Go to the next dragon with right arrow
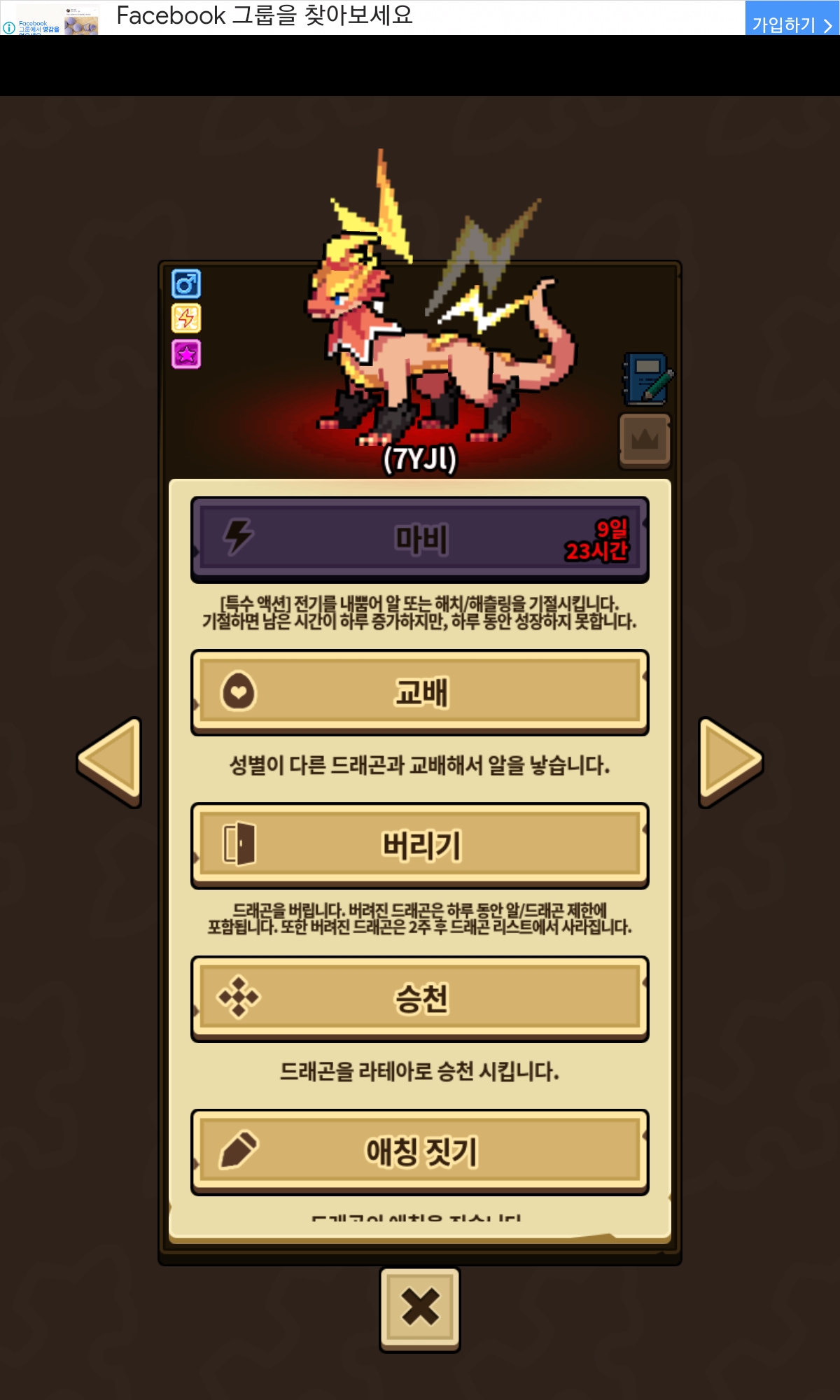The width and height of the screenshot is (840, 1400). tap(730, 762)
